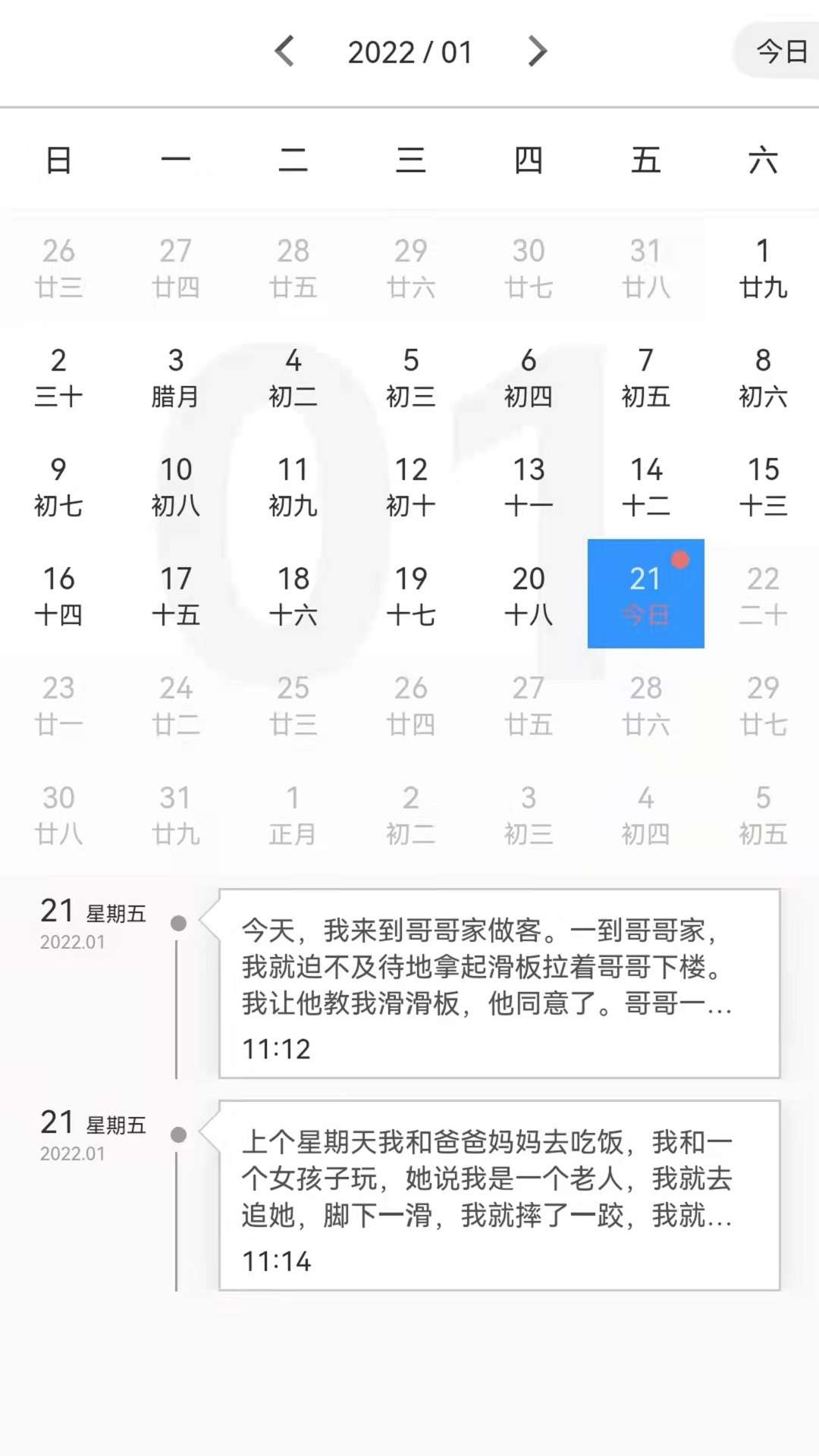Select today's highlighted date 21

click(646, 594)
